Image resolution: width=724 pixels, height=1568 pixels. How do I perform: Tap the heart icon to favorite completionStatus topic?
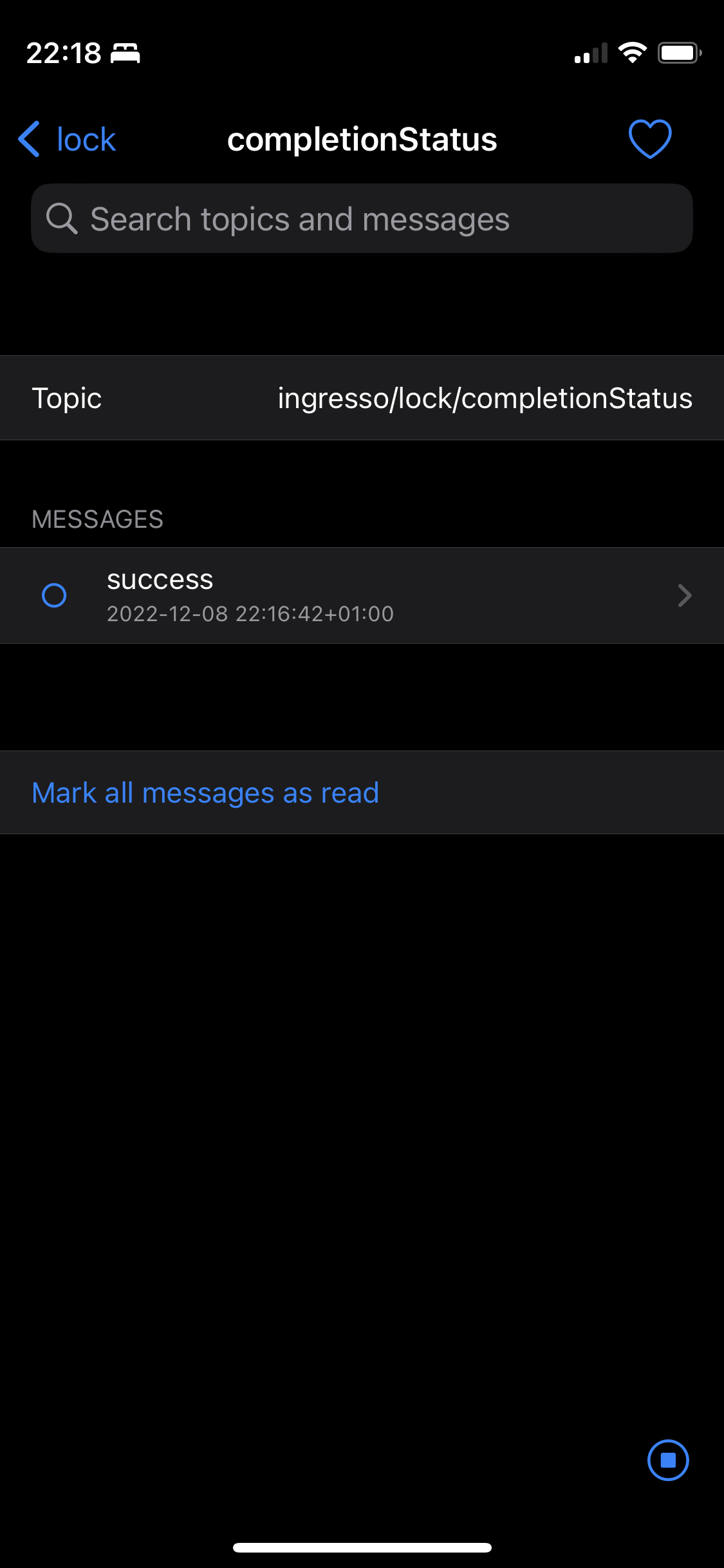tap(650, 138)
